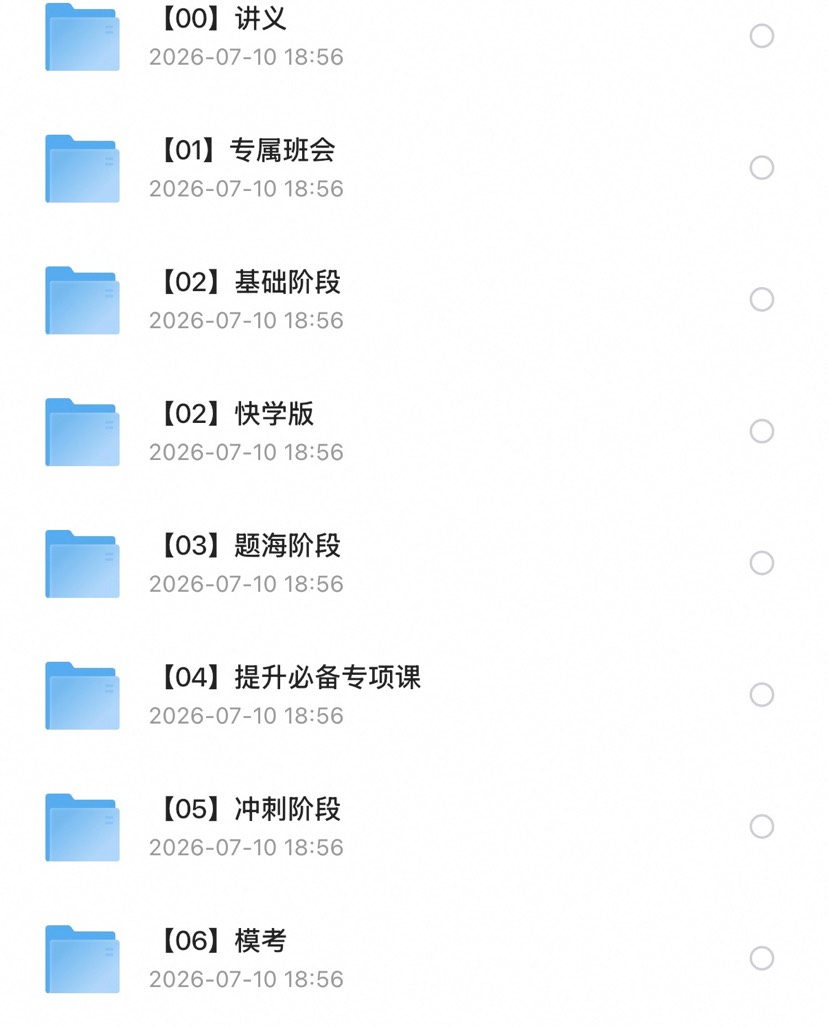Check the circle beside 【02】基础阶段

pyautogui.click(x=762, y=299)
